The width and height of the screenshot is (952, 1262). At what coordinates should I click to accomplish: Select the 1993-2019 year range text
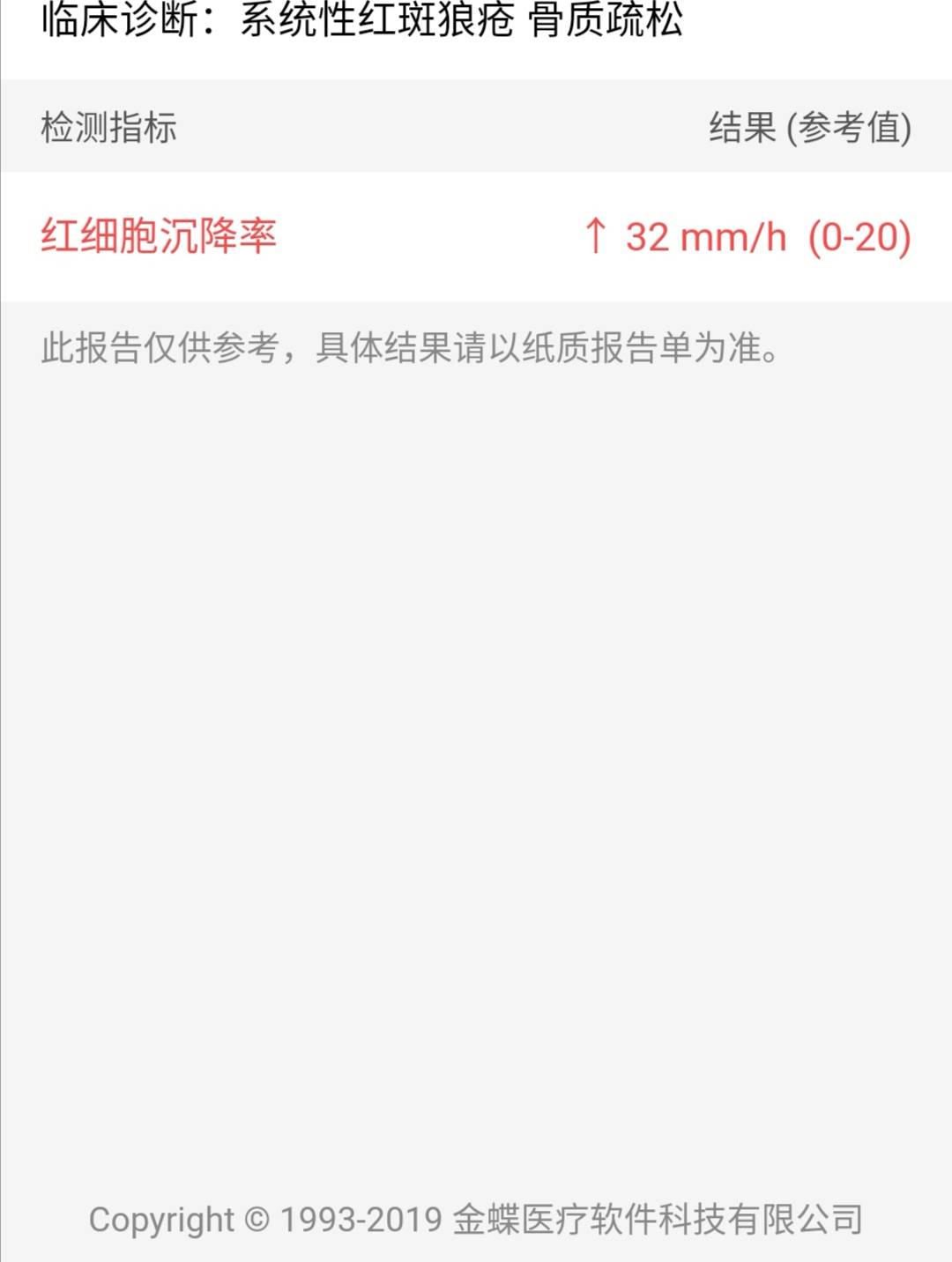point(361,1221)
